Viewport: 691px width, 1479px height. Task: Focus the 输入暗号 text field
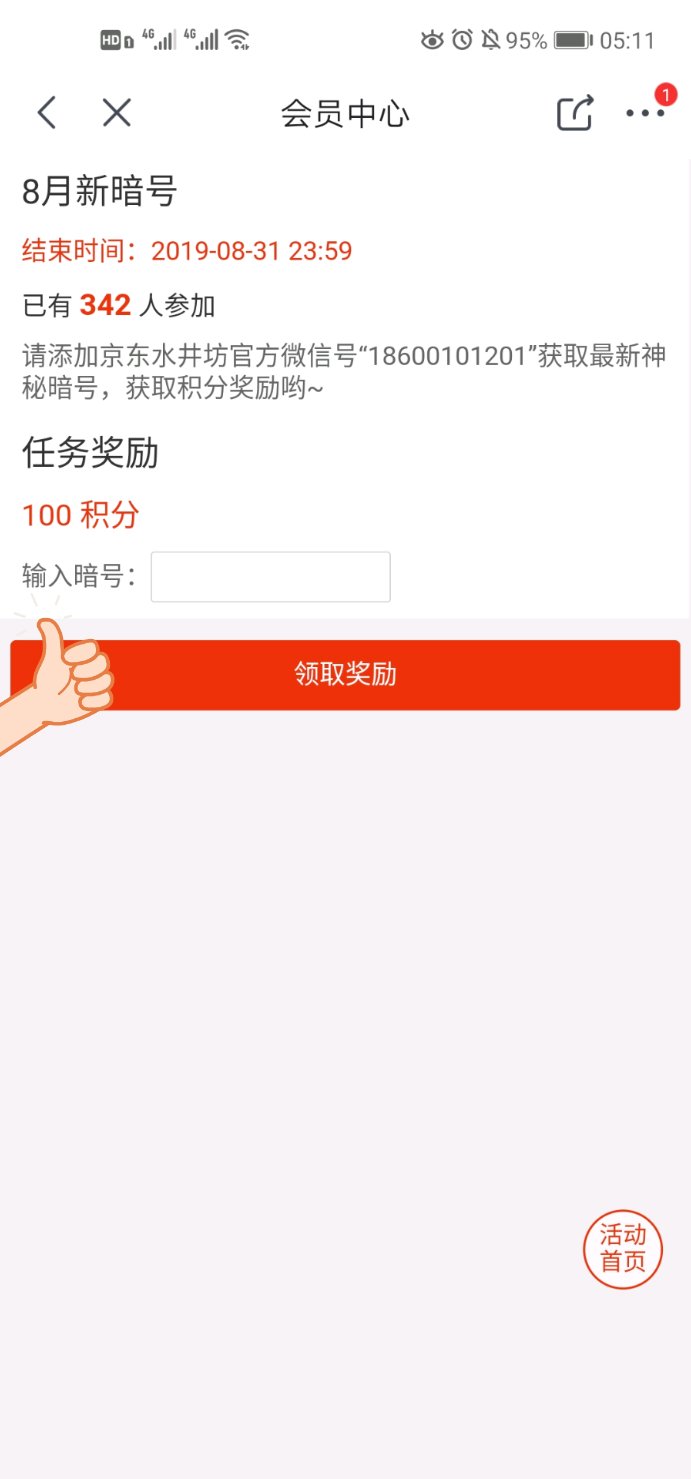tap(270, 577)
